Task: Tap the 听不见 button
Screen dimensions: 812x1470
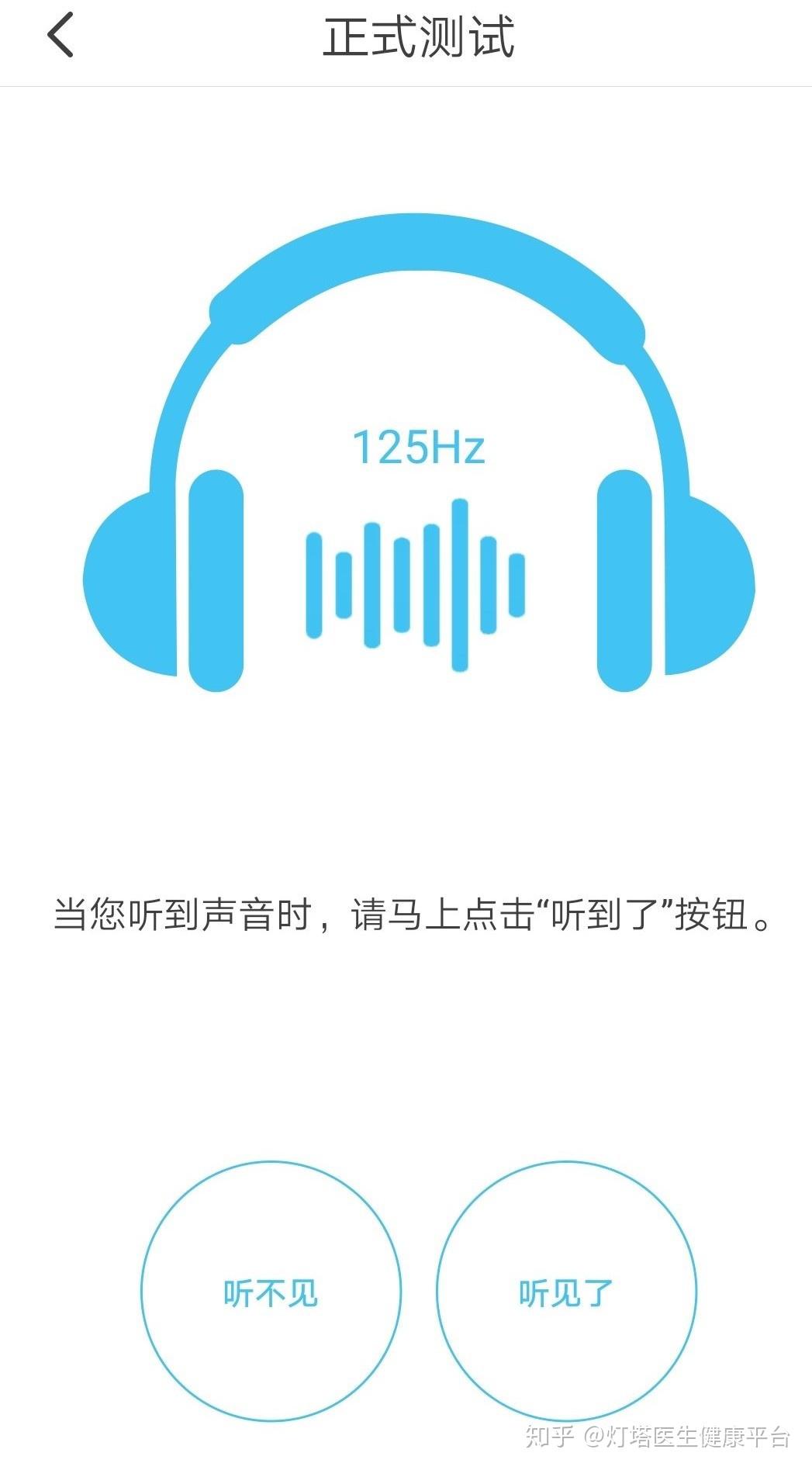Action: click(271, 1292)
